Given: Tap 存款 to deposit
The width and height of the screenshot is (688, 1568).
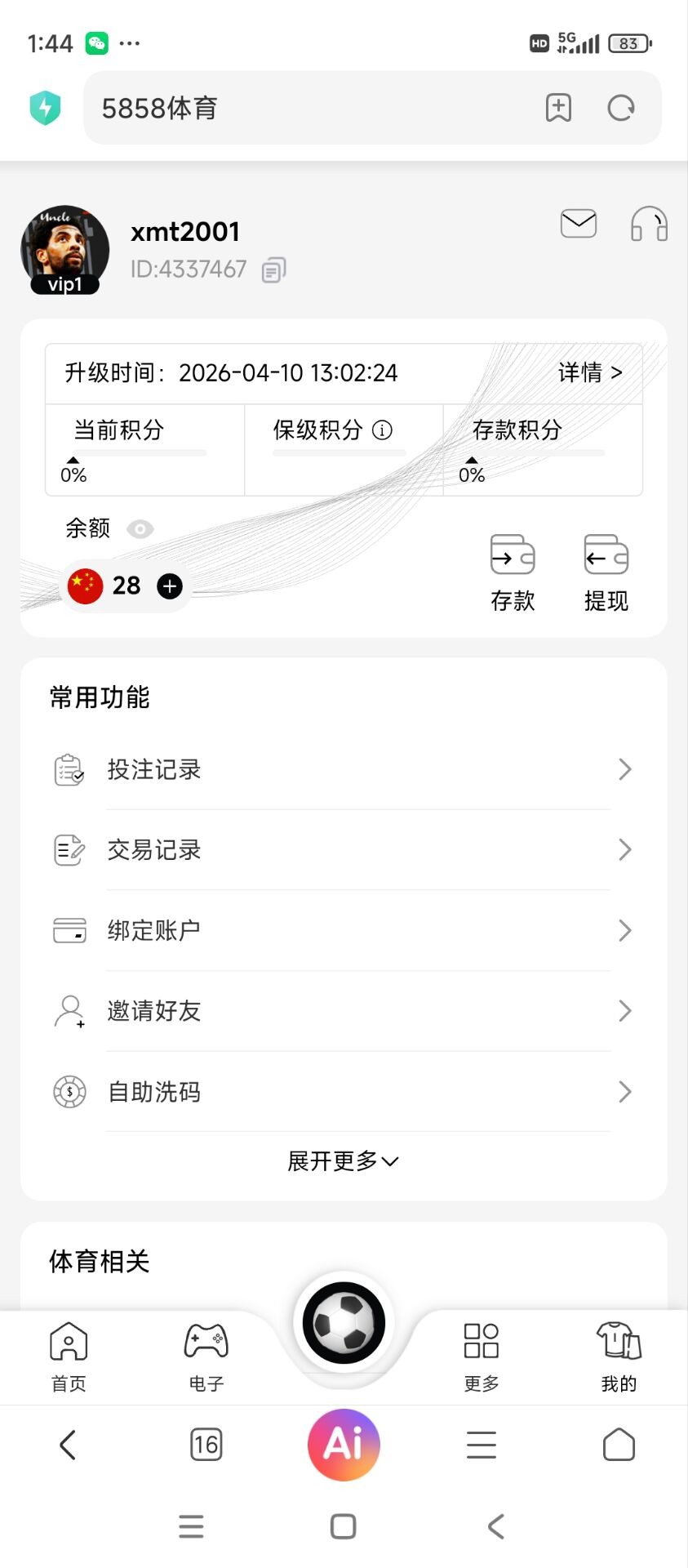Looking at the screenshot, I should click(x=513, y=572).
